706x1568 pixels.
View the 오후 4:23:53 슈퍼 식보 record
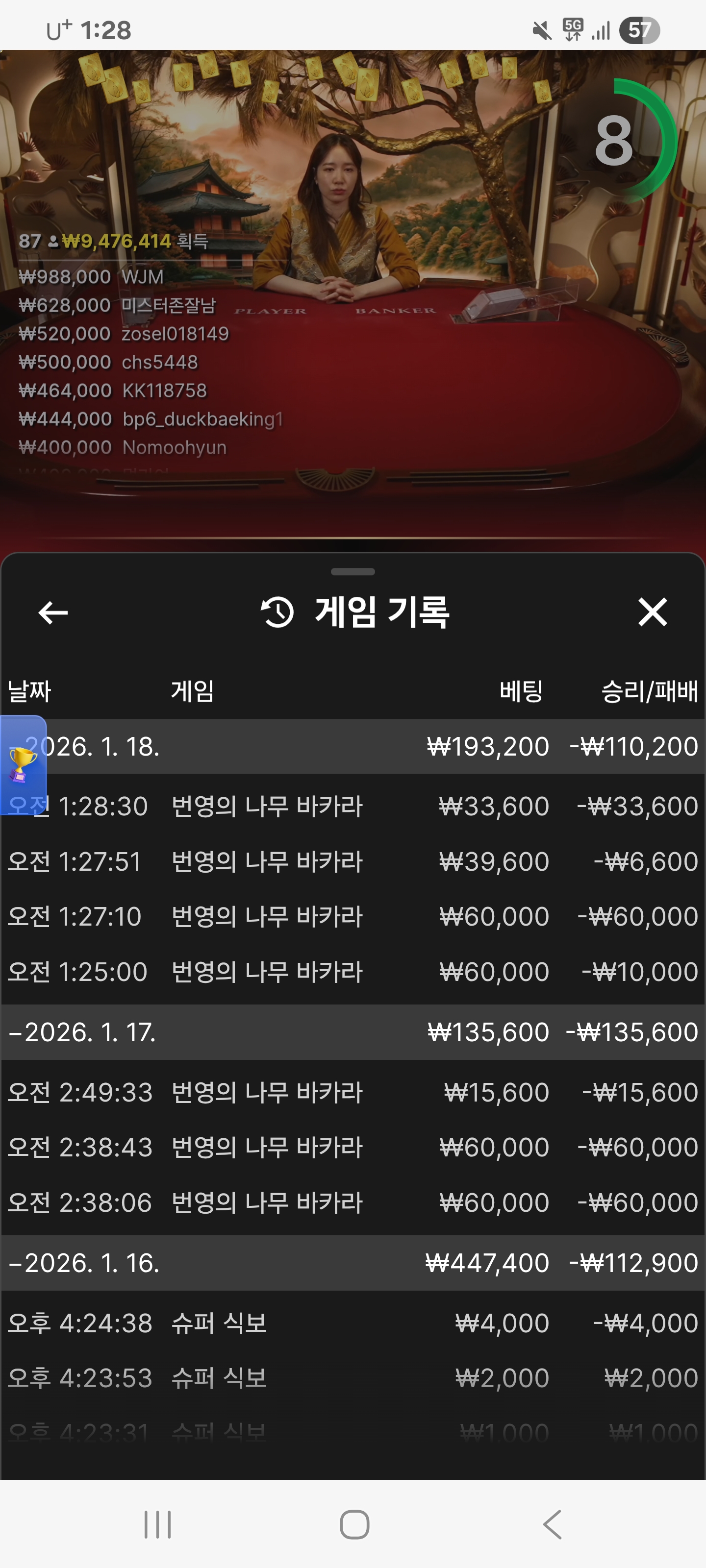353,1378
